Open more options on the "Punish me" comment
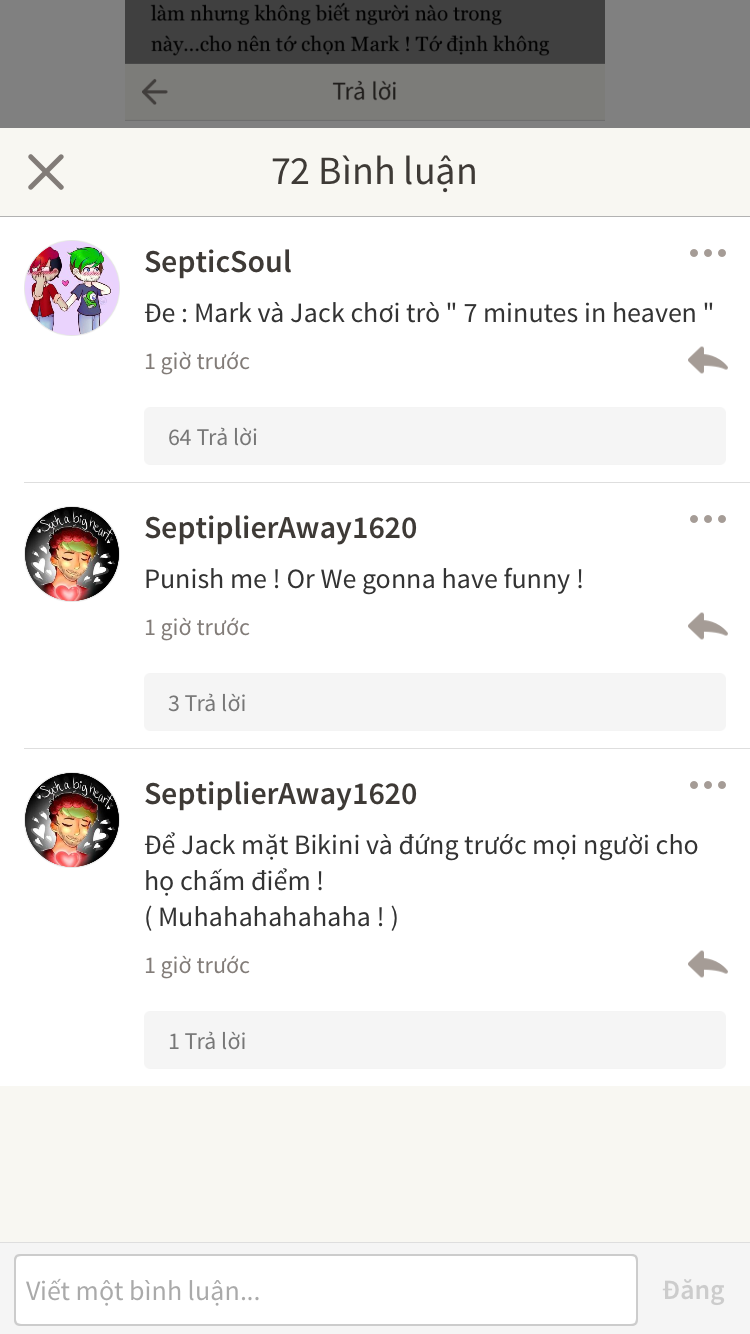 707,519
